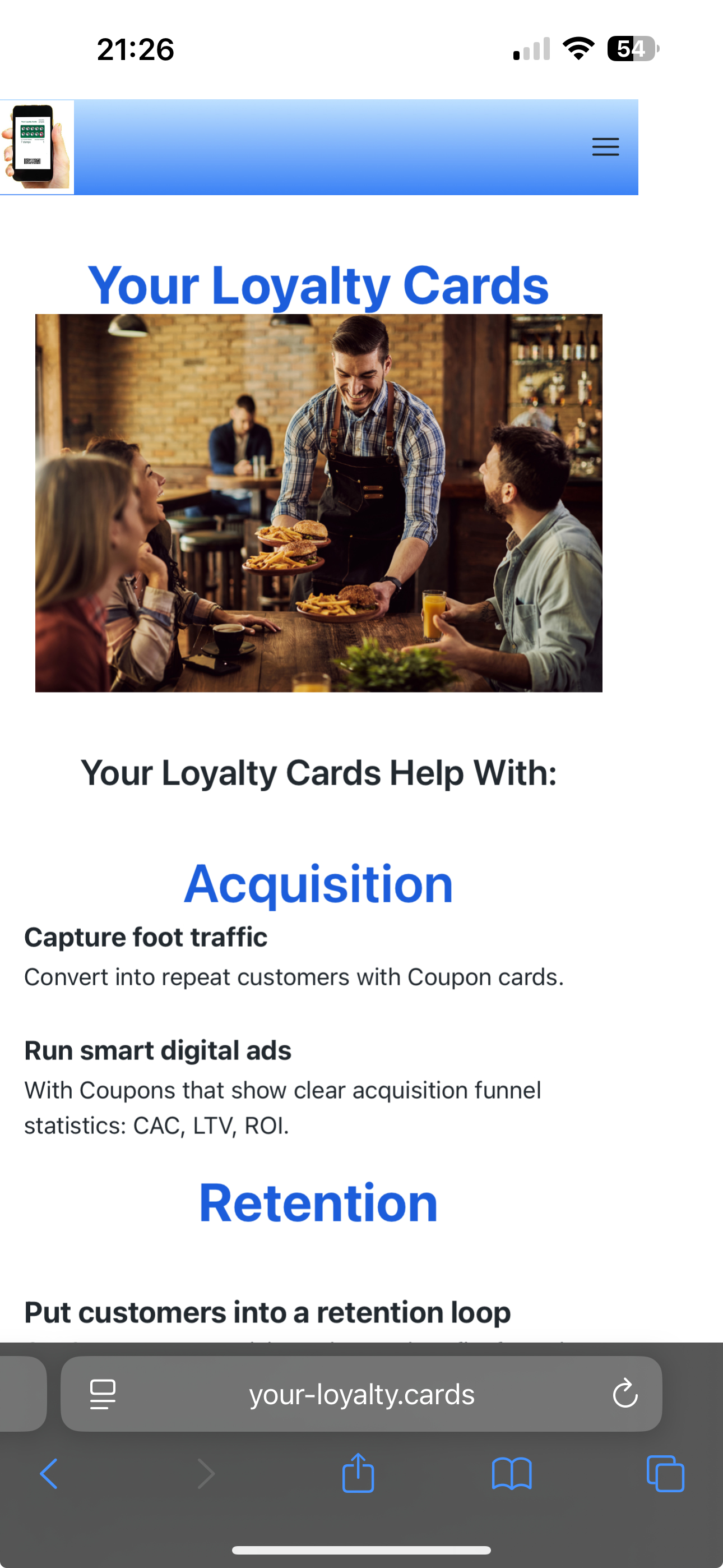Go back to the previous page
Viewport: 723px width, 1568px height.
tap(49, 1474)
